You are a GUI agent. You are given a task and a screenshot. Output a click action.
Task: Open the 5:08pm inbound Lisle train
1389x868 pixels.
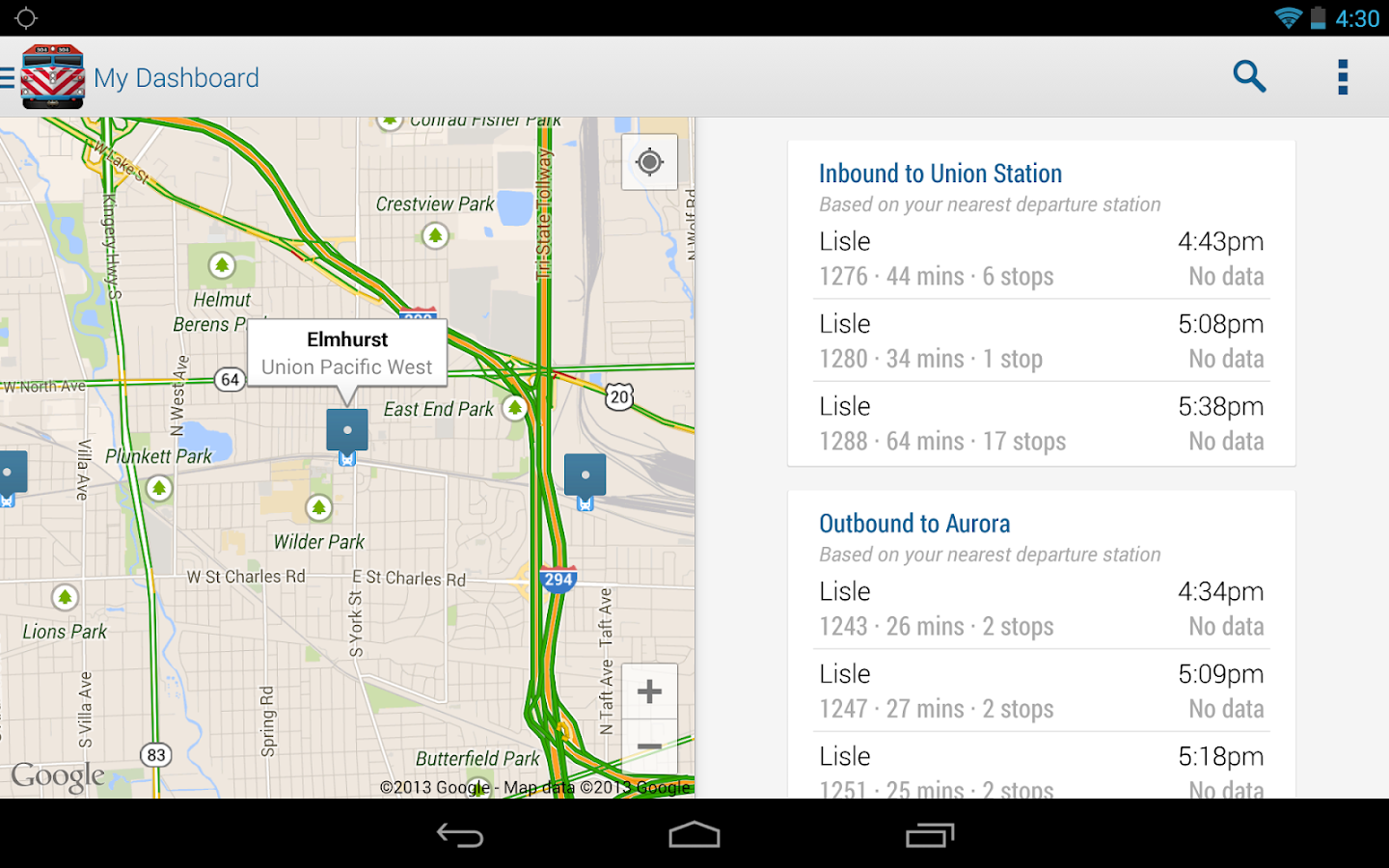click(1041, 340)
